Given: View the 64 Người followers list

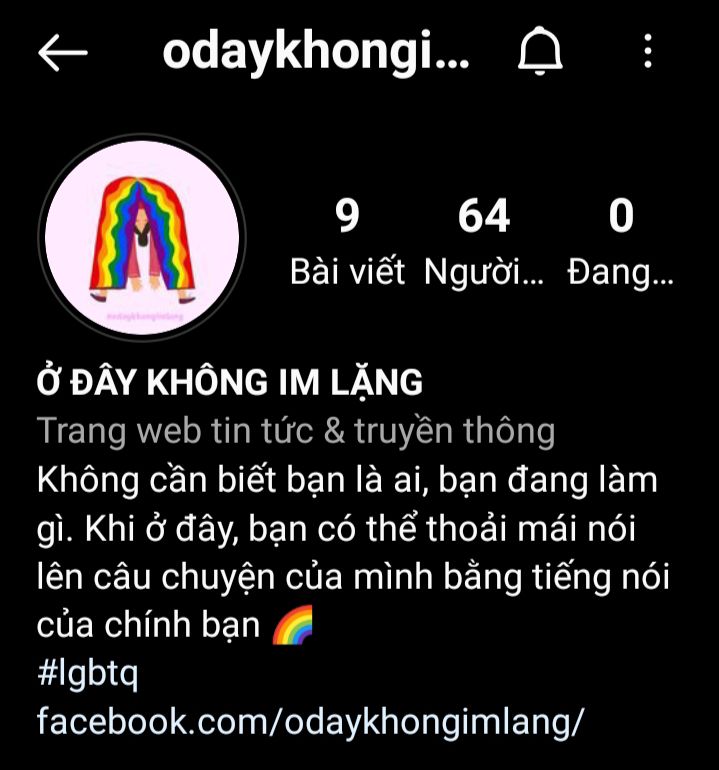Looking at the screenshot, I should (x=484, y=242).
